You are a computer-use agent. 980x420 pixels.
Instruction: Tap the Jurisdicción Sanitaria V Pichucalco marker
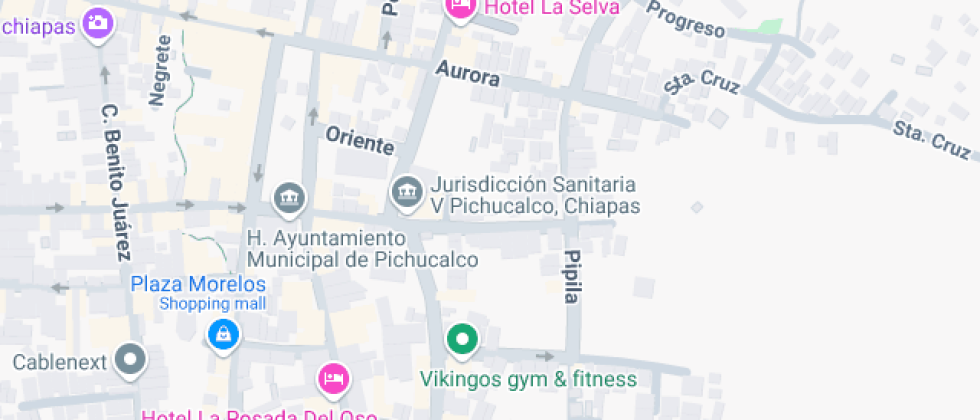click(x=406, y=190)
